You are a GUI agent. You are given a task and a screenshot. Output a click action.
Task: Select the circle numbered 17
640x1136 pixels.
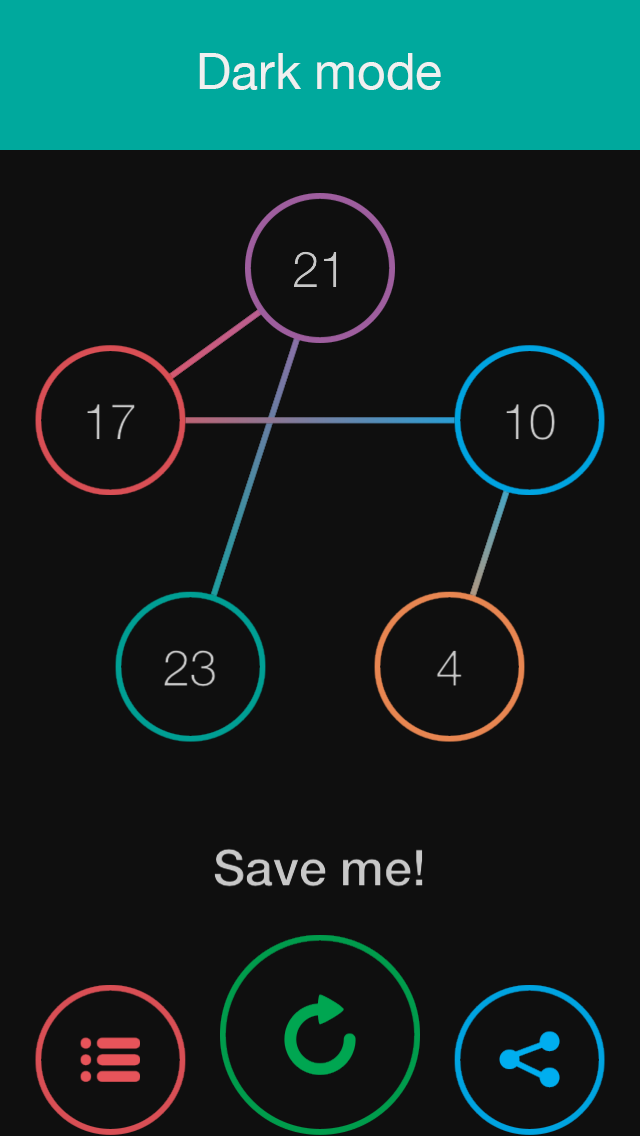[x=110, y=420]
